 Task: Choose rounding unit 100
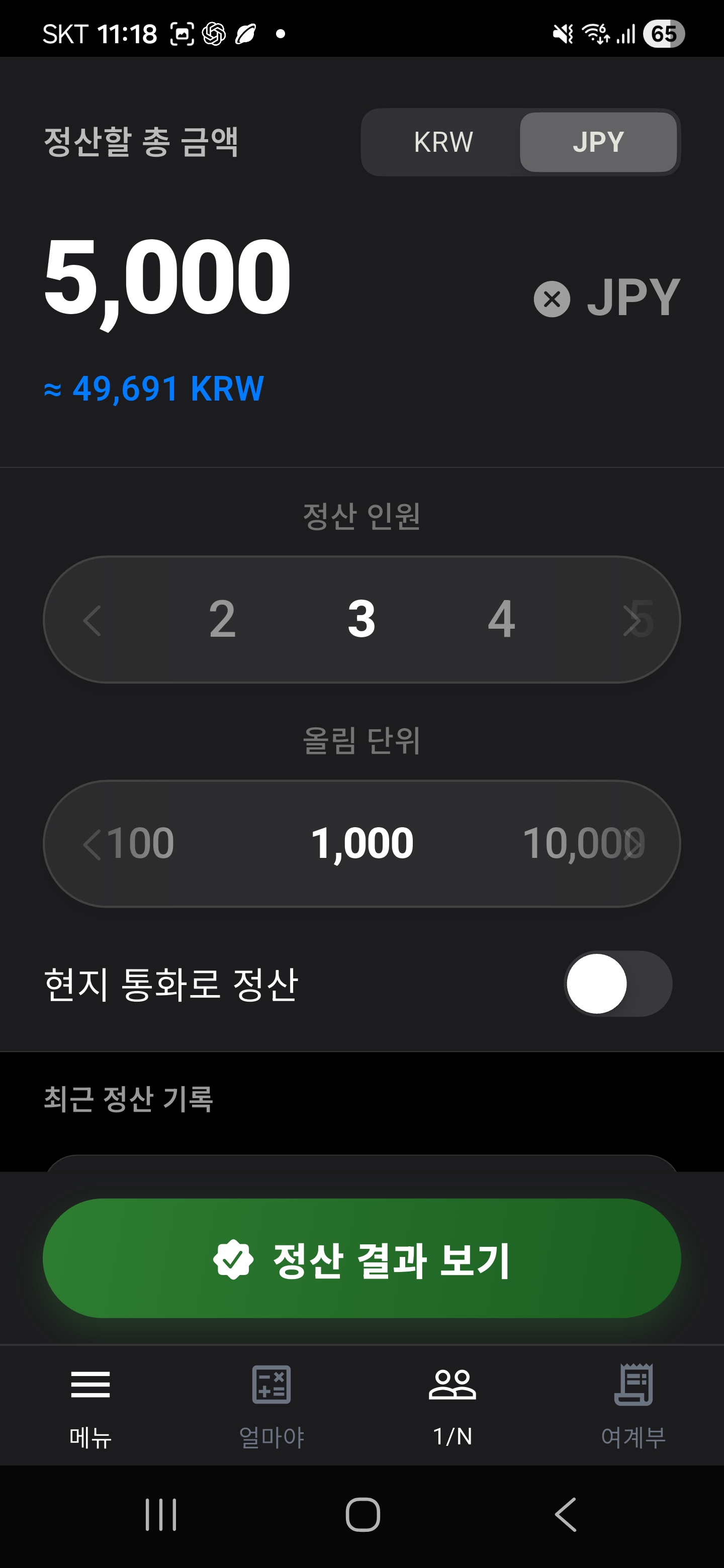tap(141, 844)
